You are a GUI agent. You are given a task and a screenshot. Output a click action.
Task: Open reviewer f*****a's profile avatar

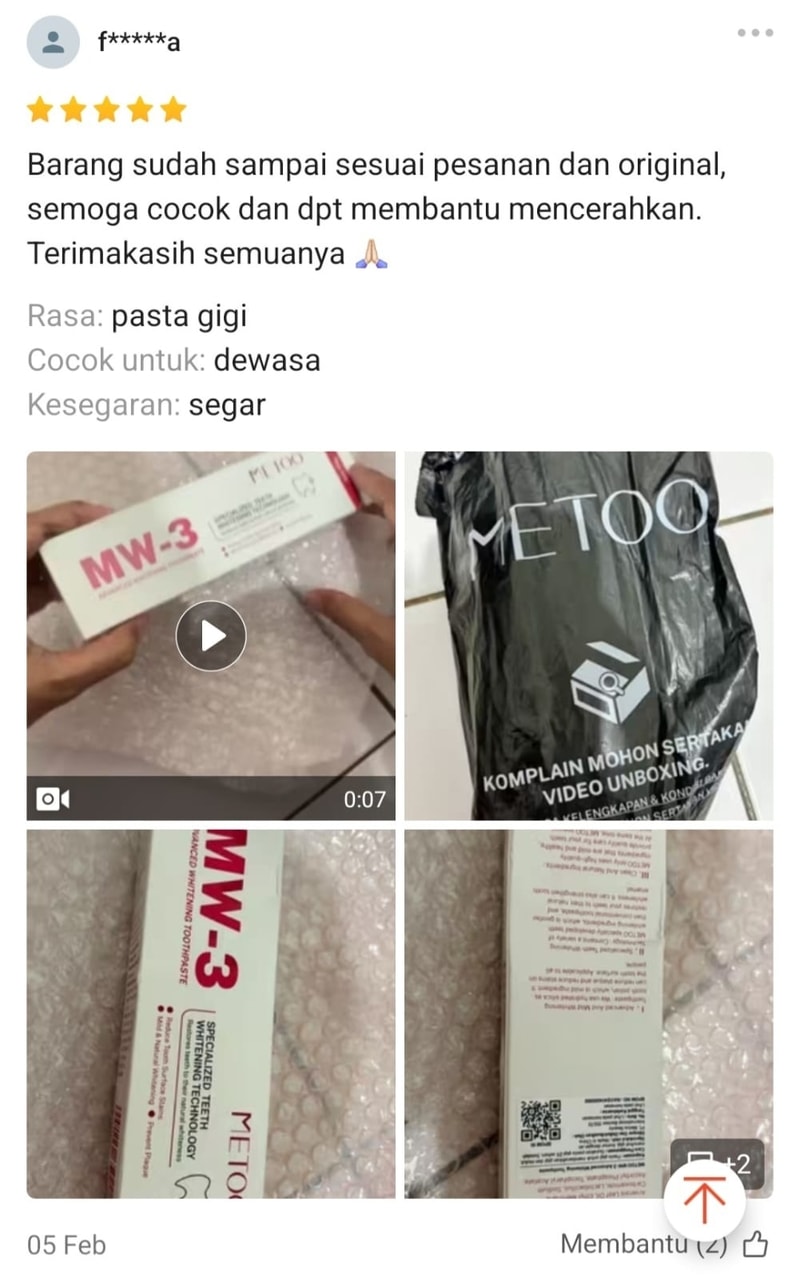coord(53,42)
